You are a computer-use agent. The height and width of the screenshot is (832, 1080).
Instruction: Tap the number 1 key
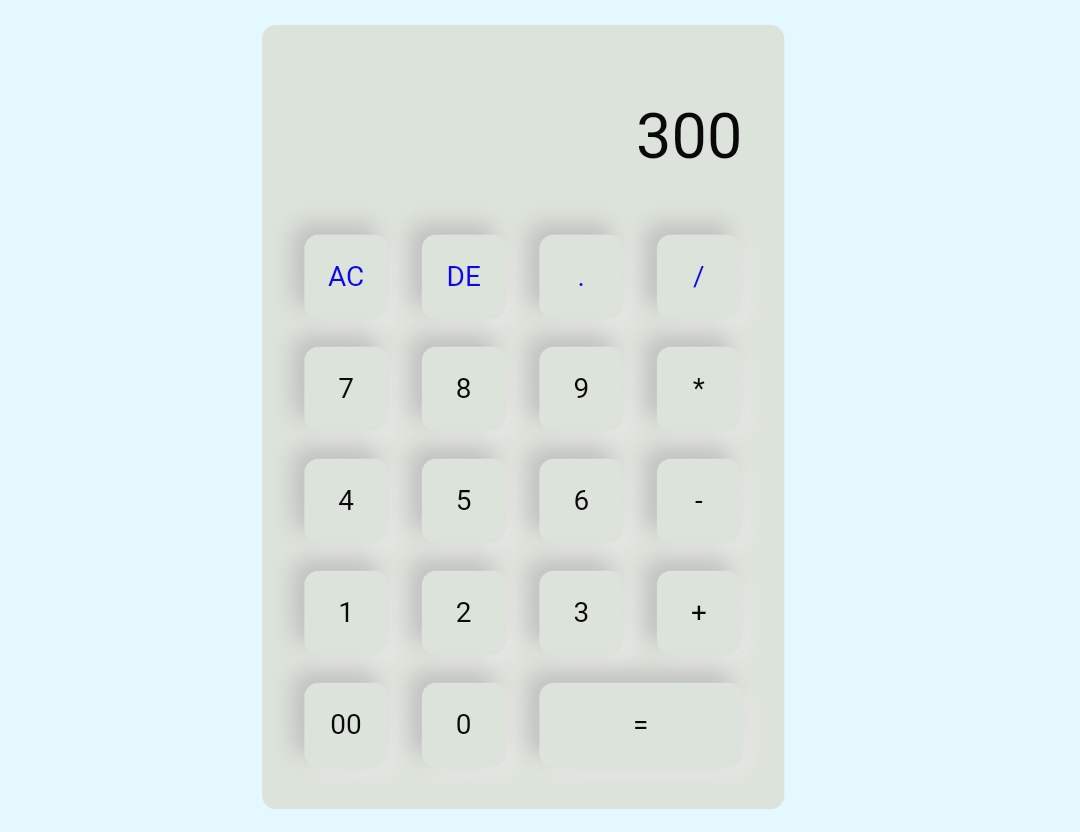tap(346, 613)
